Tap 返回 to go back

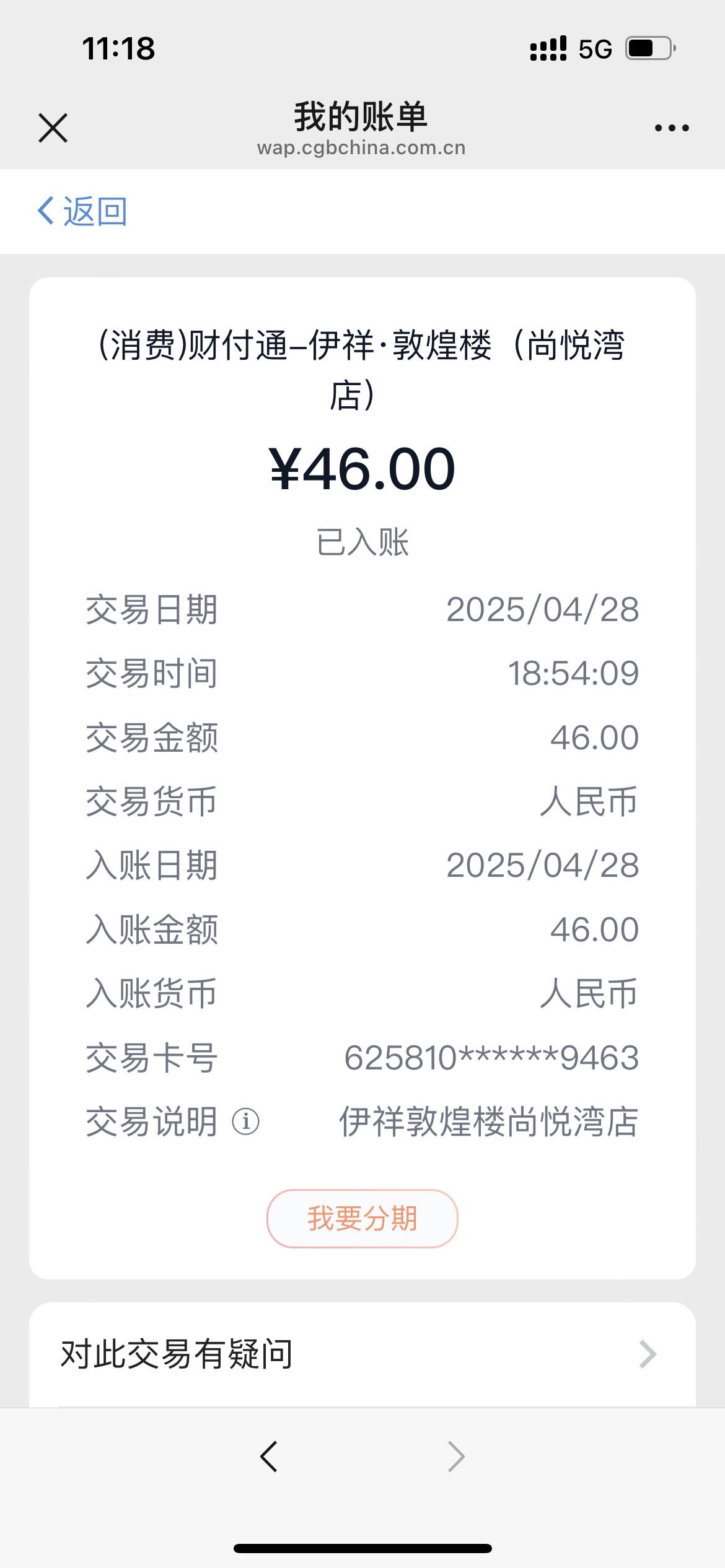click(82, 211)
